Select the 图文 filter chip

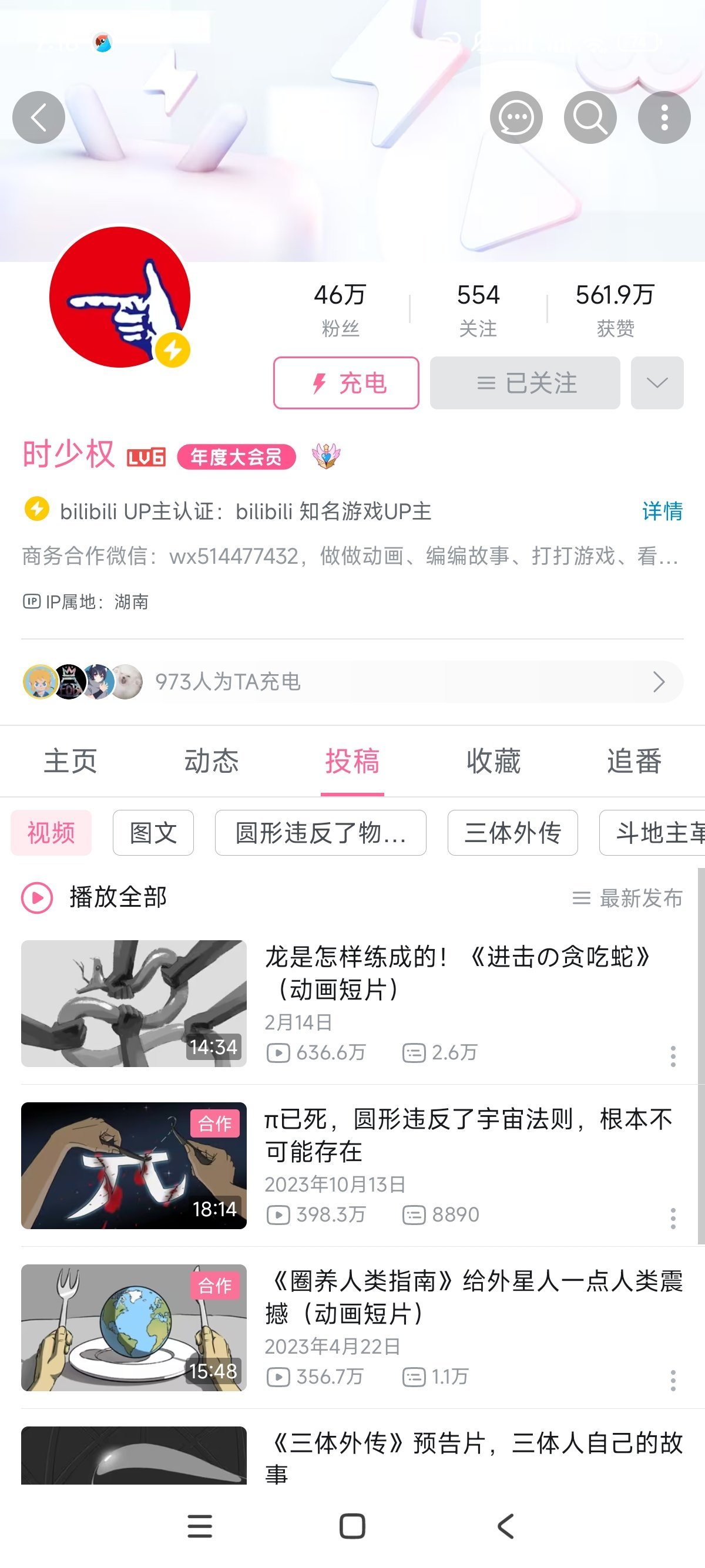[x=153, y=833]
